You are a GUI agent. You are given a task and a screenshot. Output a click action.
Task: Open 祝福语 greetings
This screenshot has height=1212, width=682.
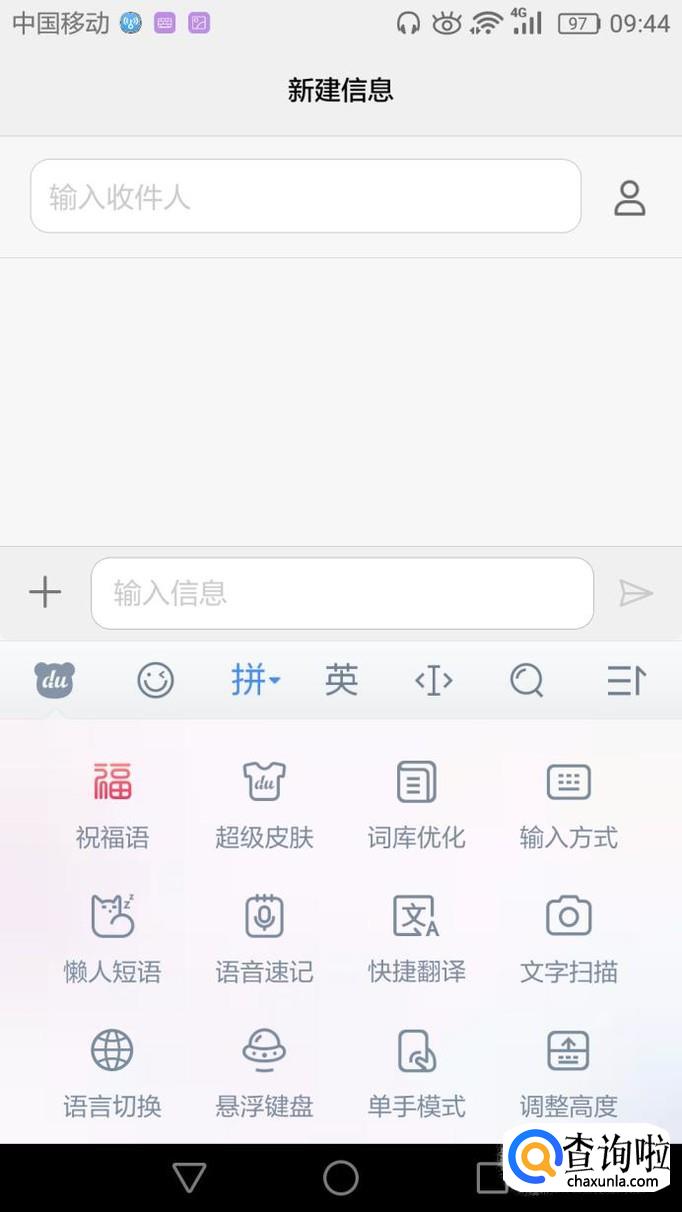112,803
